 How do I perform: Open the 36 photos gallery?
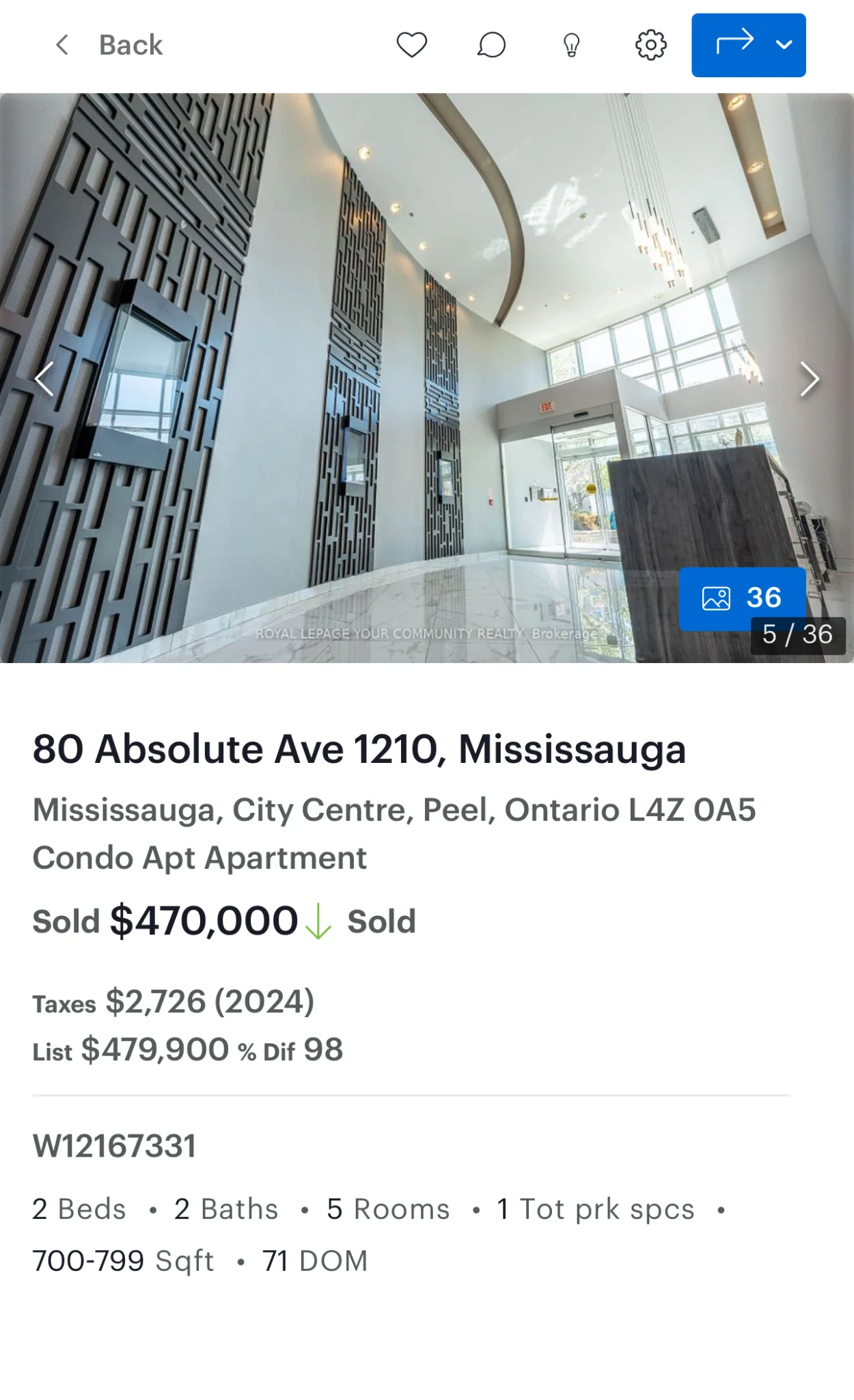point(742,598)
